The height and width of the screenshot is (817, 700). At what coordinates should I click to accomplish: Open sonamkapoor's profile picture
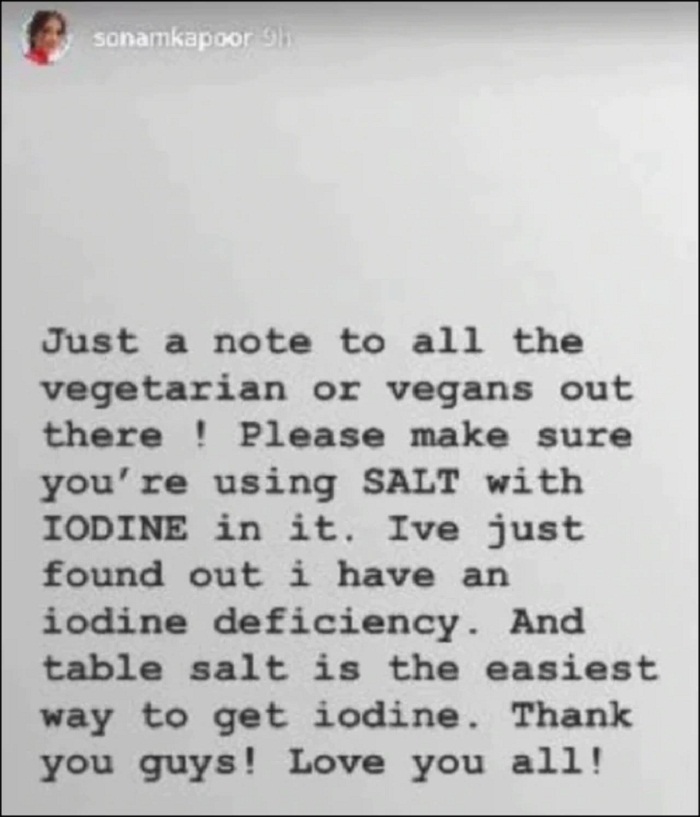click(46, 39)
